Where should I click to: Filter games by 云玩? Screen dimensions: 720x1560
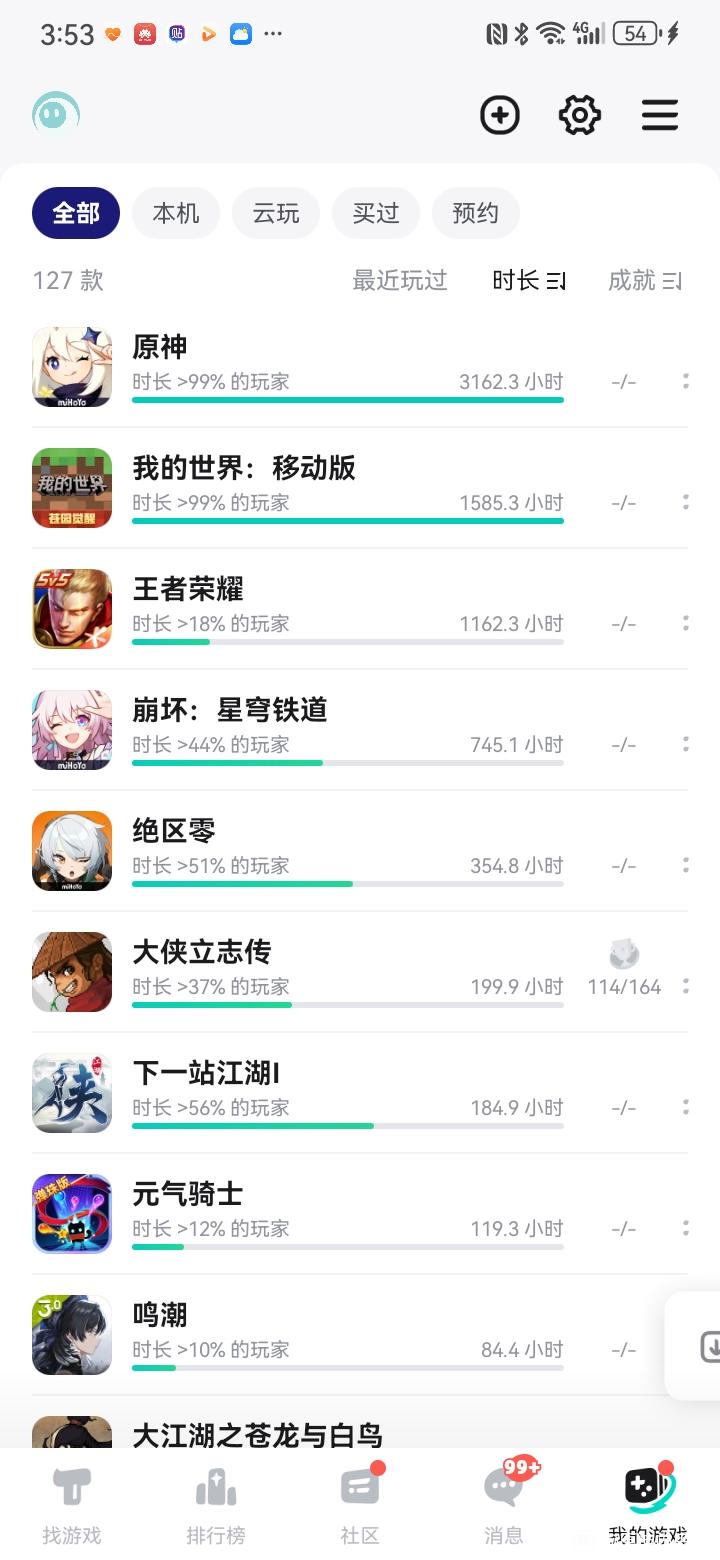(x=276, y=213)
